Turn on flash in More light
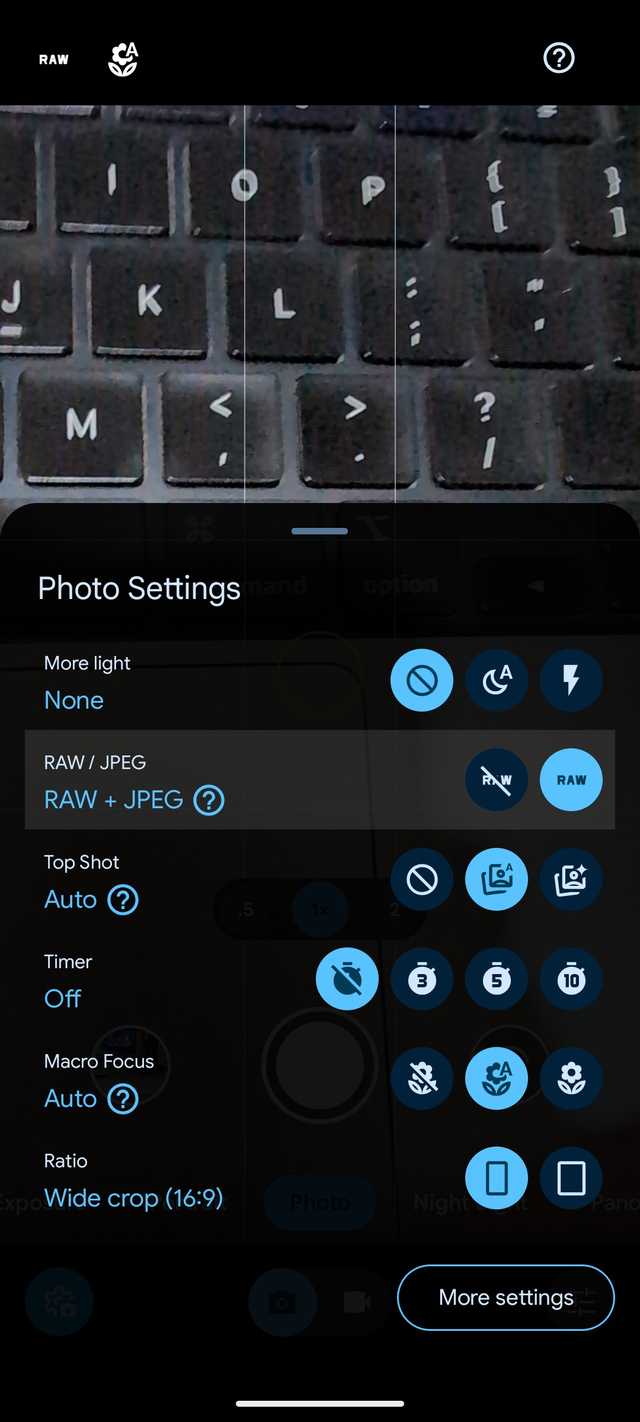The height and width of the screenshot is (1422, 640). click(x=571, y=680)
